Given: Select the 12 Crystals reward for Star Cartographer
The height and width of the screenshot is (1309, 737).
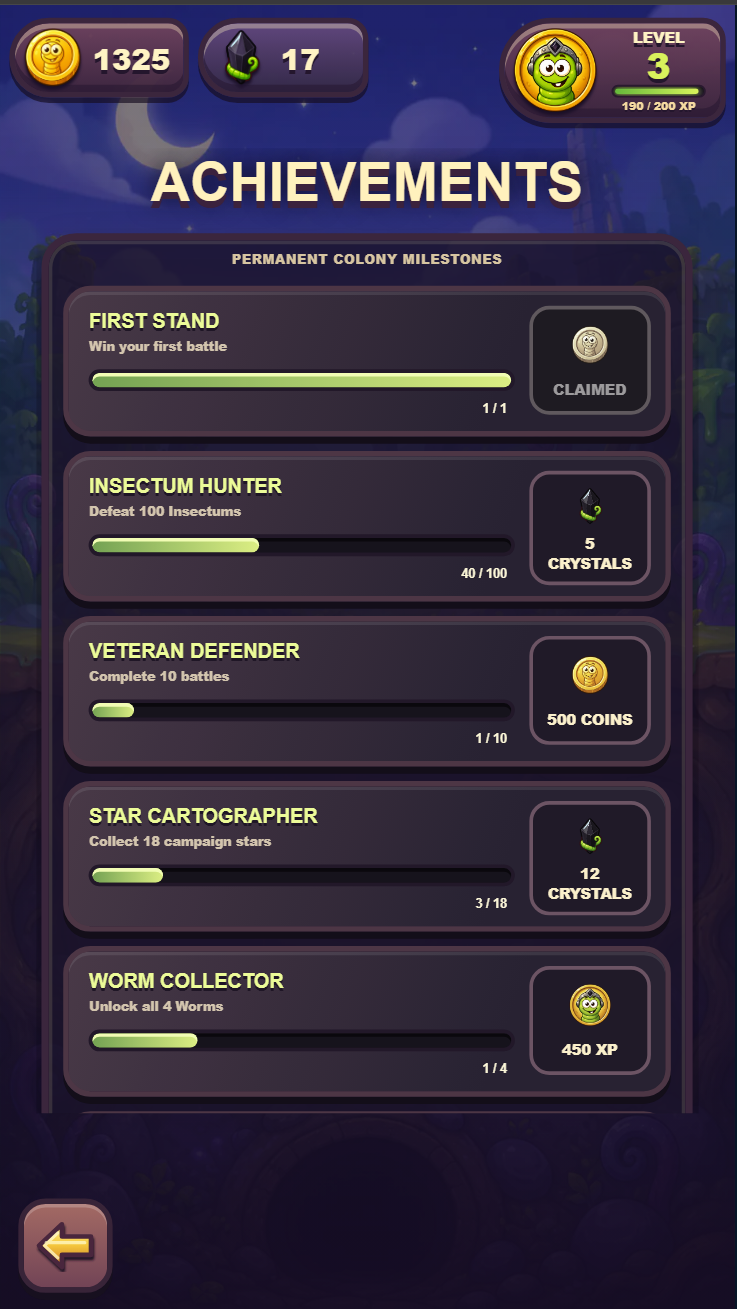Looking at the screenshot, I should (x=590, y=857).
